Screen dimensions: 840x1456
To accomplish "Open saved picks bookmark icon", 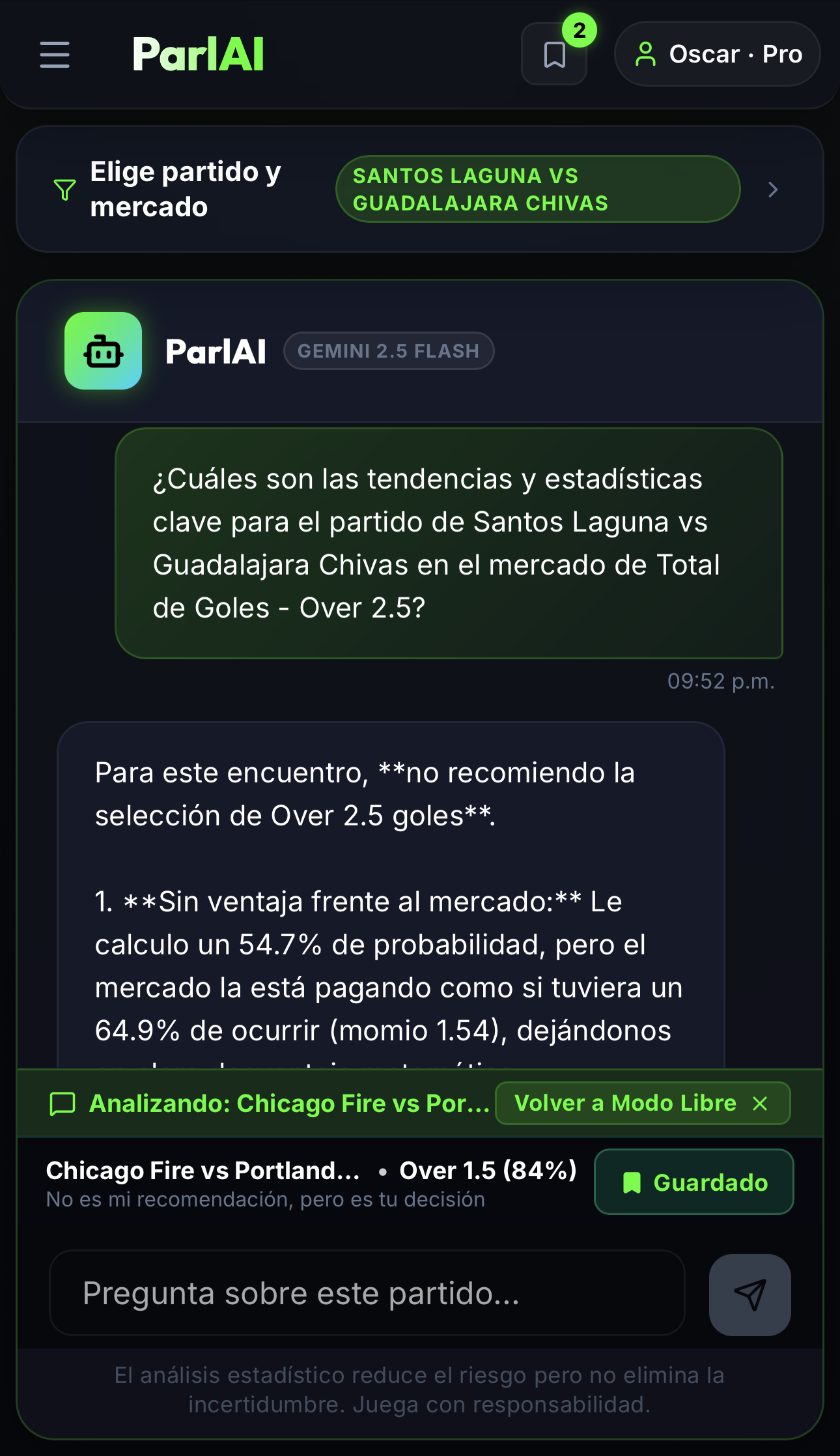I will pos(554,54).
